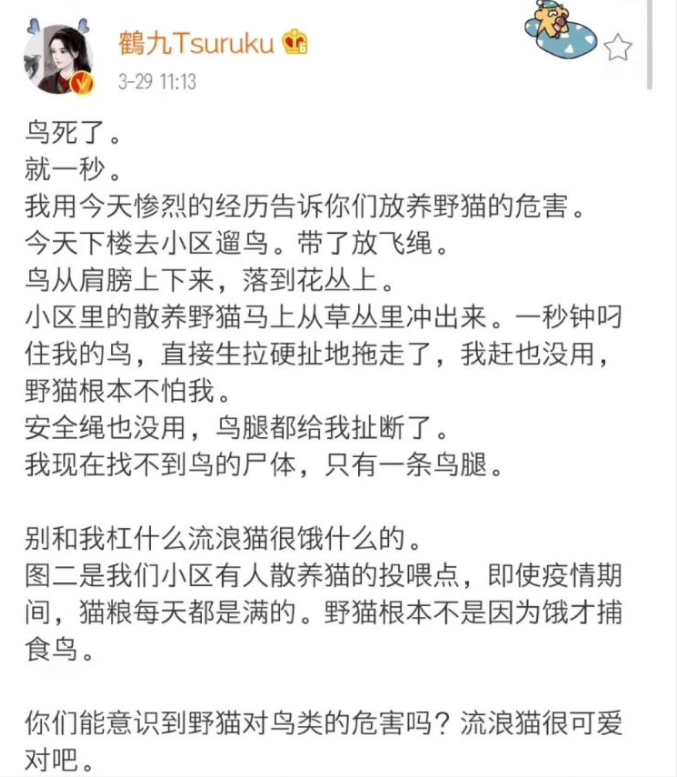Favorite this post with the star icon
The width and height of the screenshot is (677, 777).
point(619,47)
